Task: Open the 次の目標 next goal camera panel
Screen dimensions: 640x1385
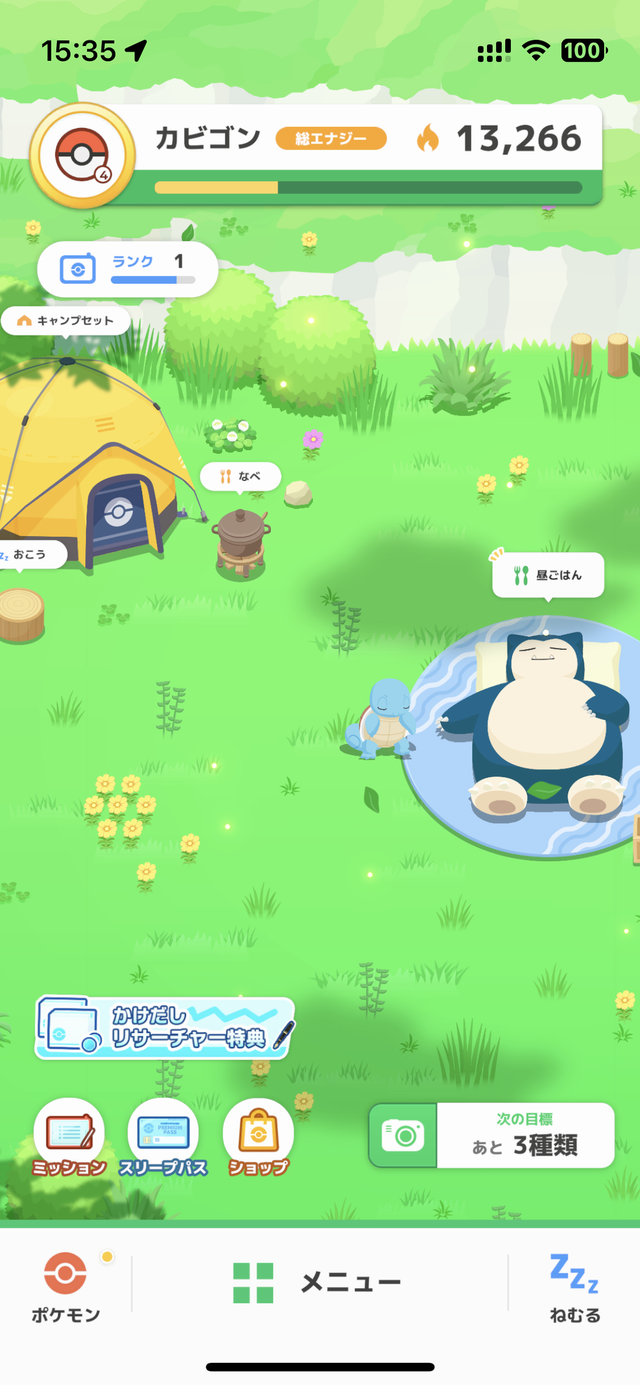Action: click(491, 1135)
